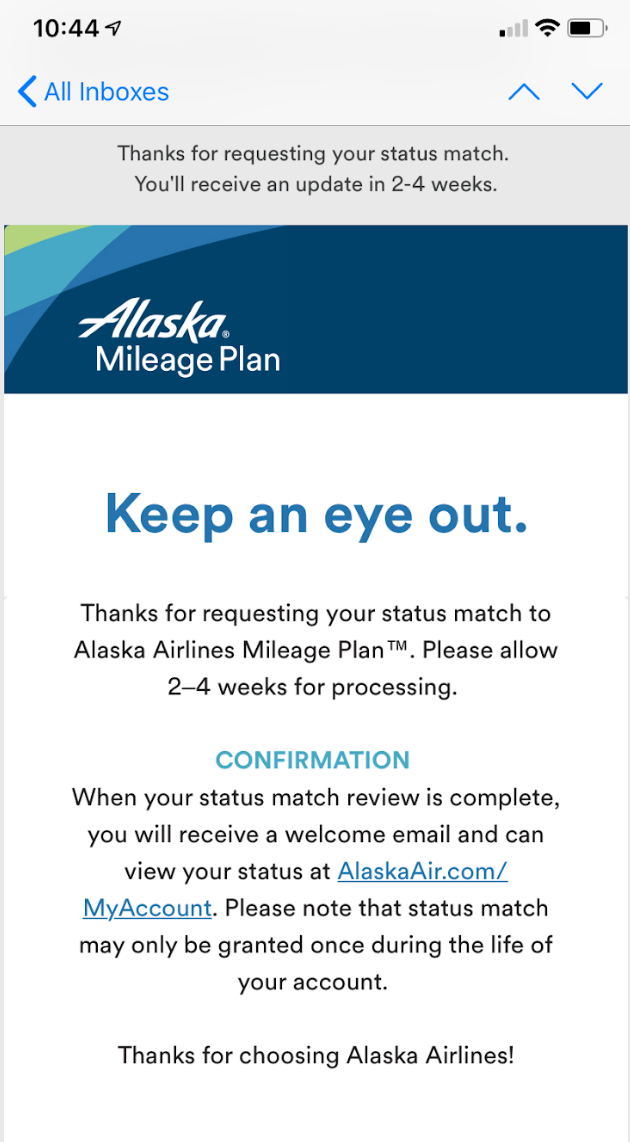Open the AlaskaAir.com/MyAccount link
Viewport: 630px width, 1142px height.
point(422,871)
